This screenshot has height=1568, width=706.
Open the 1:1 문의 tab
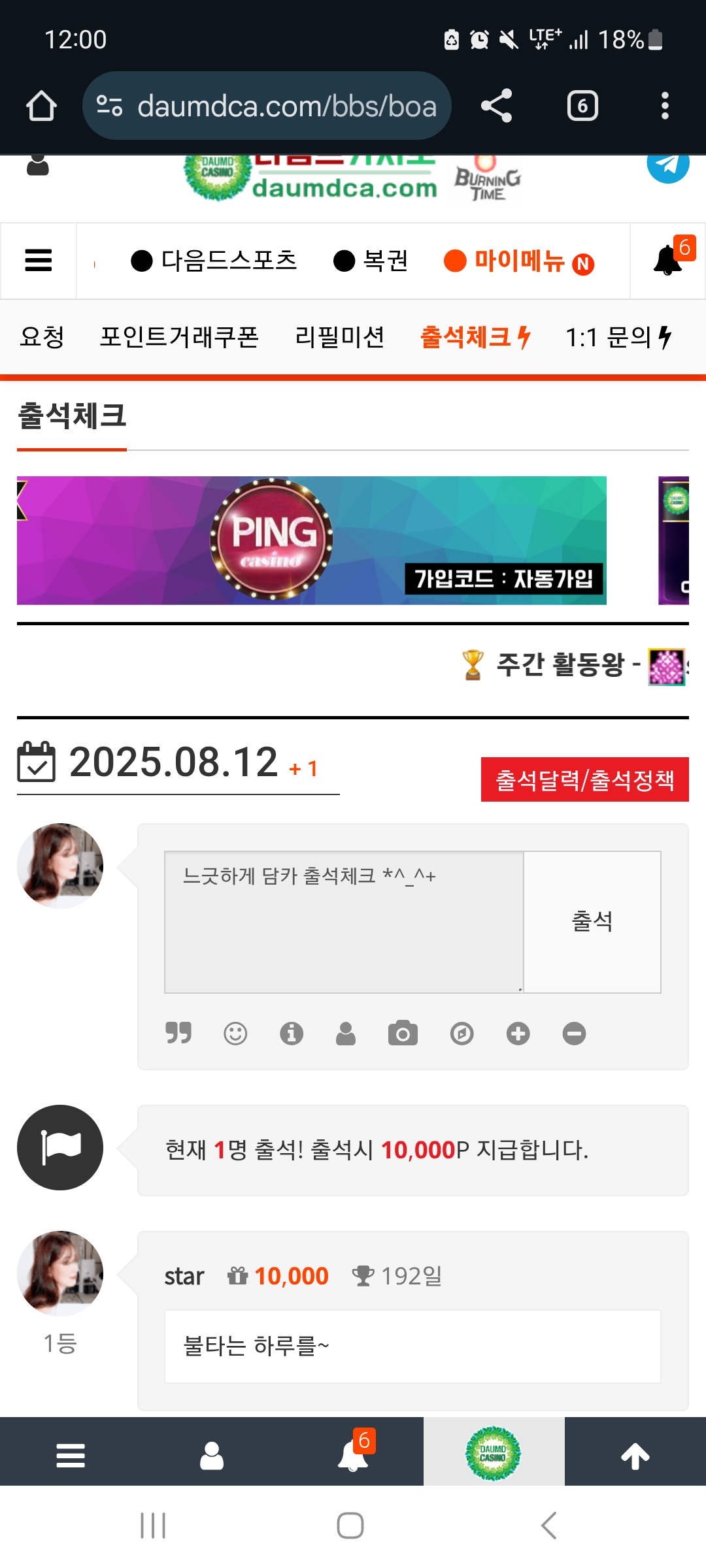click(618, 337)
